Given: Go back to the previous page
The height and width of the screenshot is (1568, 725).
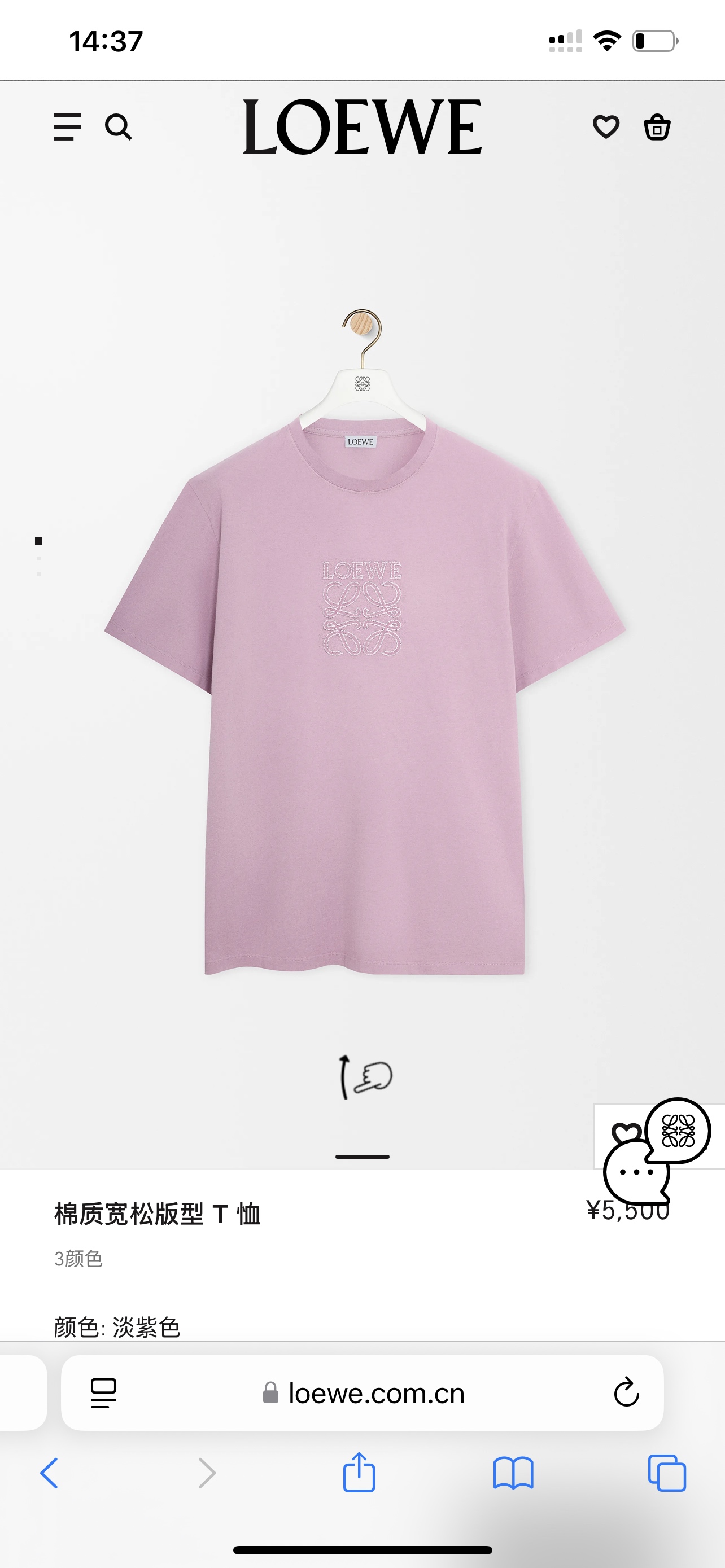Looking at the screenshot, I should point(49,1474).
